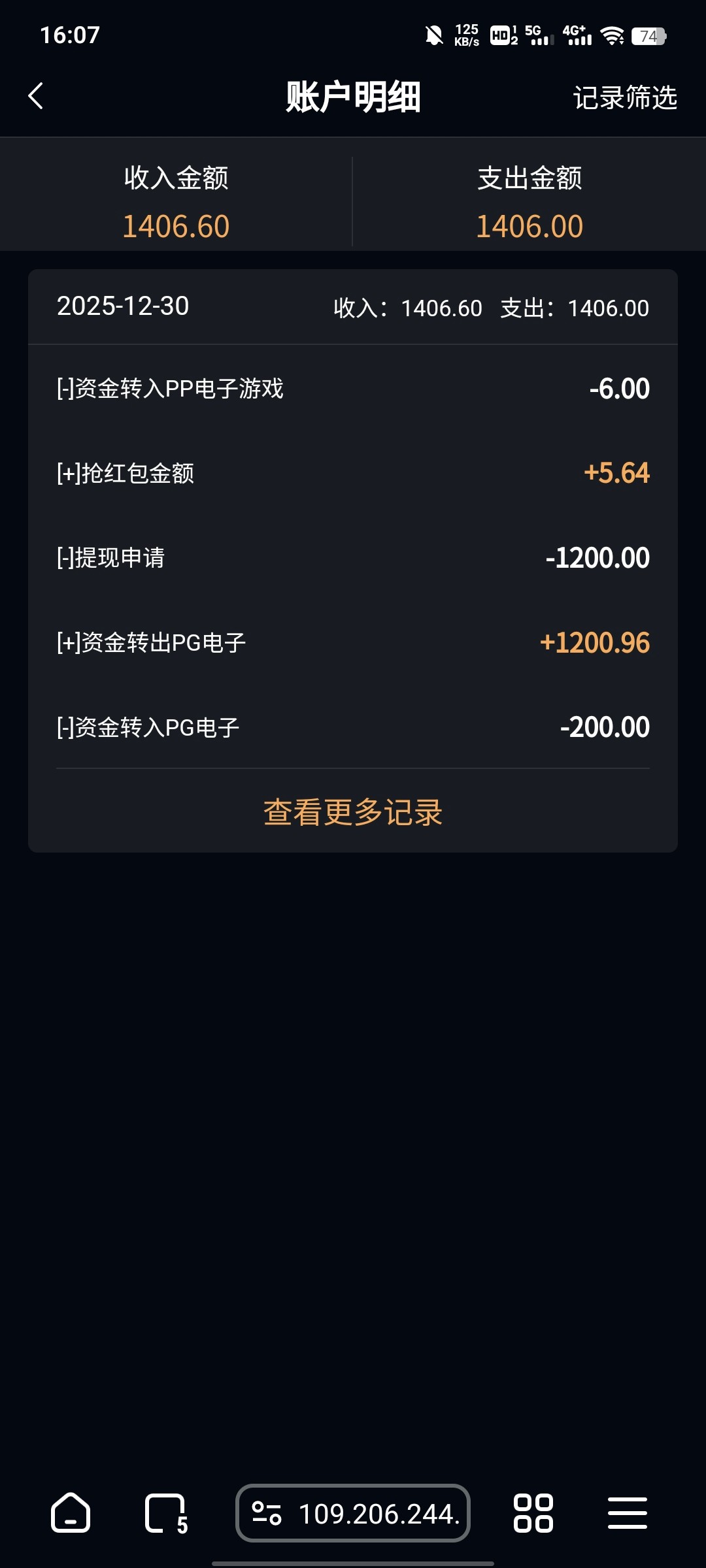Expand the 提现申请 transaction entry
Image resolution: width=706 pixels, height=1568 pixels.
pos(353,557)
